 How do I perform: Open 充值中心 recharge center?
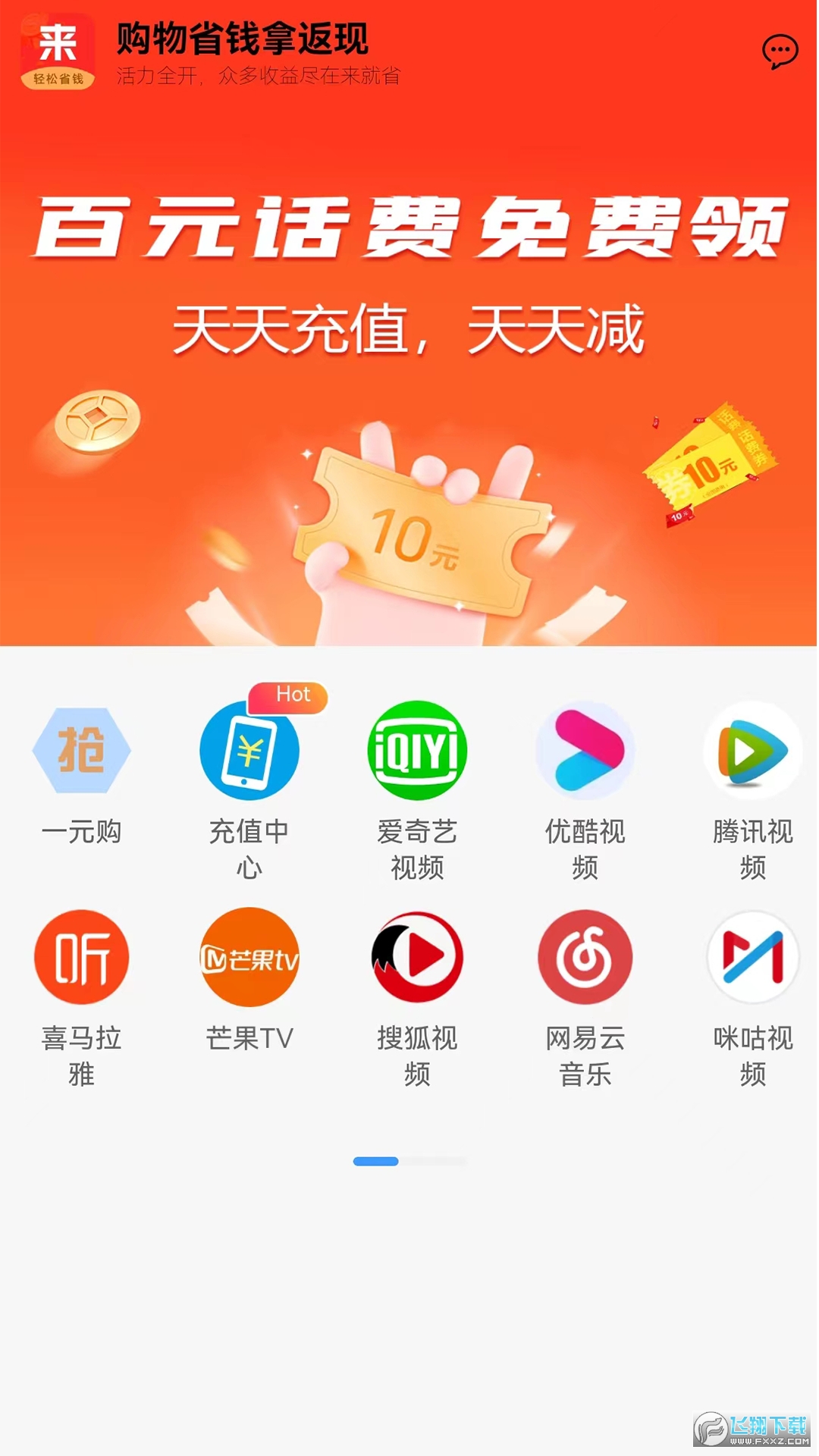click(x=249, y=751)
